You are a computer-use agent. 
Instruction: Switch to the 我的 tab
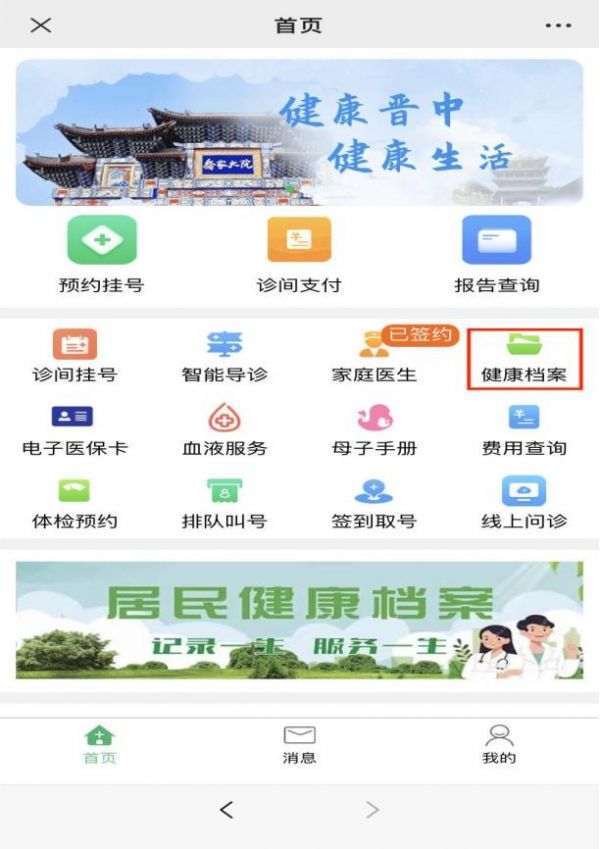point(499,745)
